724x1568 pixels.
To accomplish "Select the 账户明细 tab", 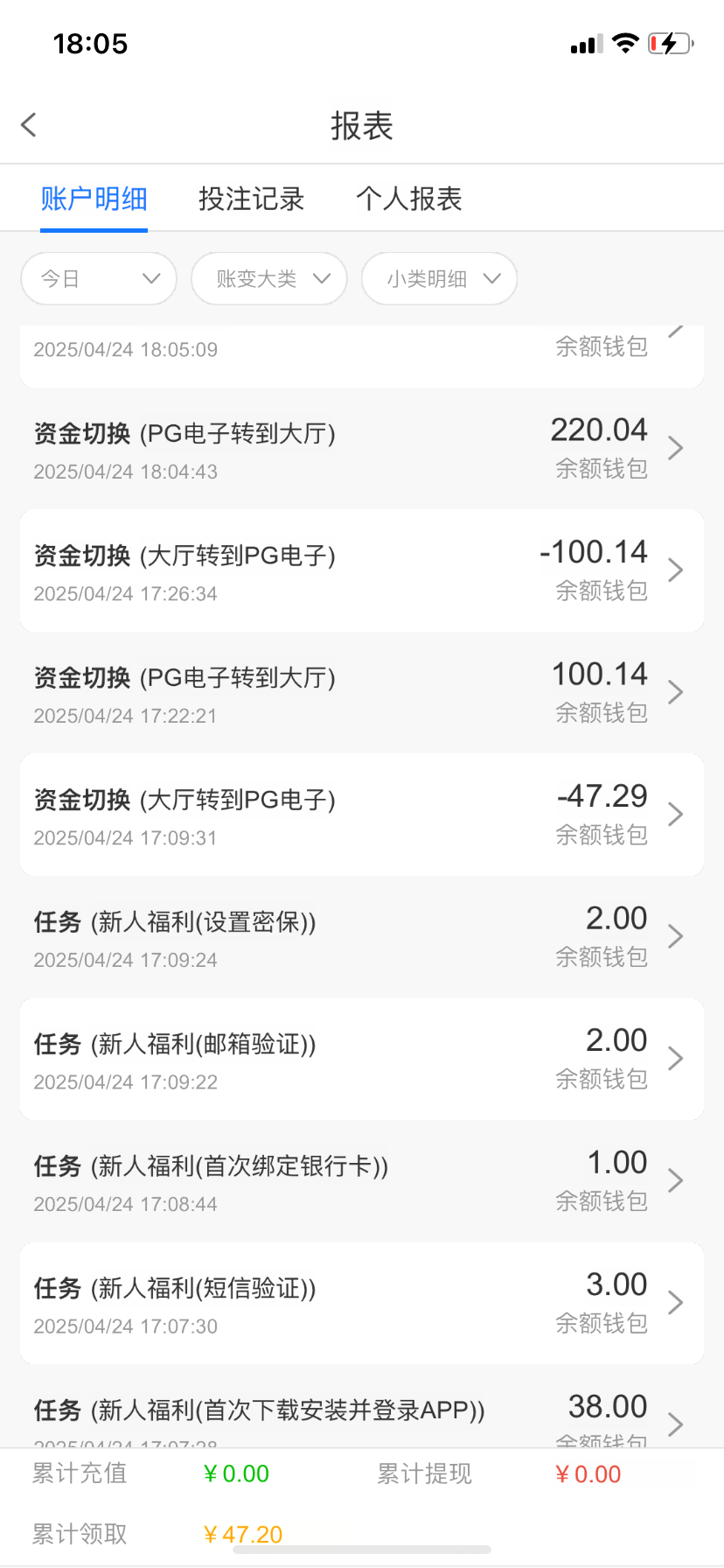I will coord(94,199).
